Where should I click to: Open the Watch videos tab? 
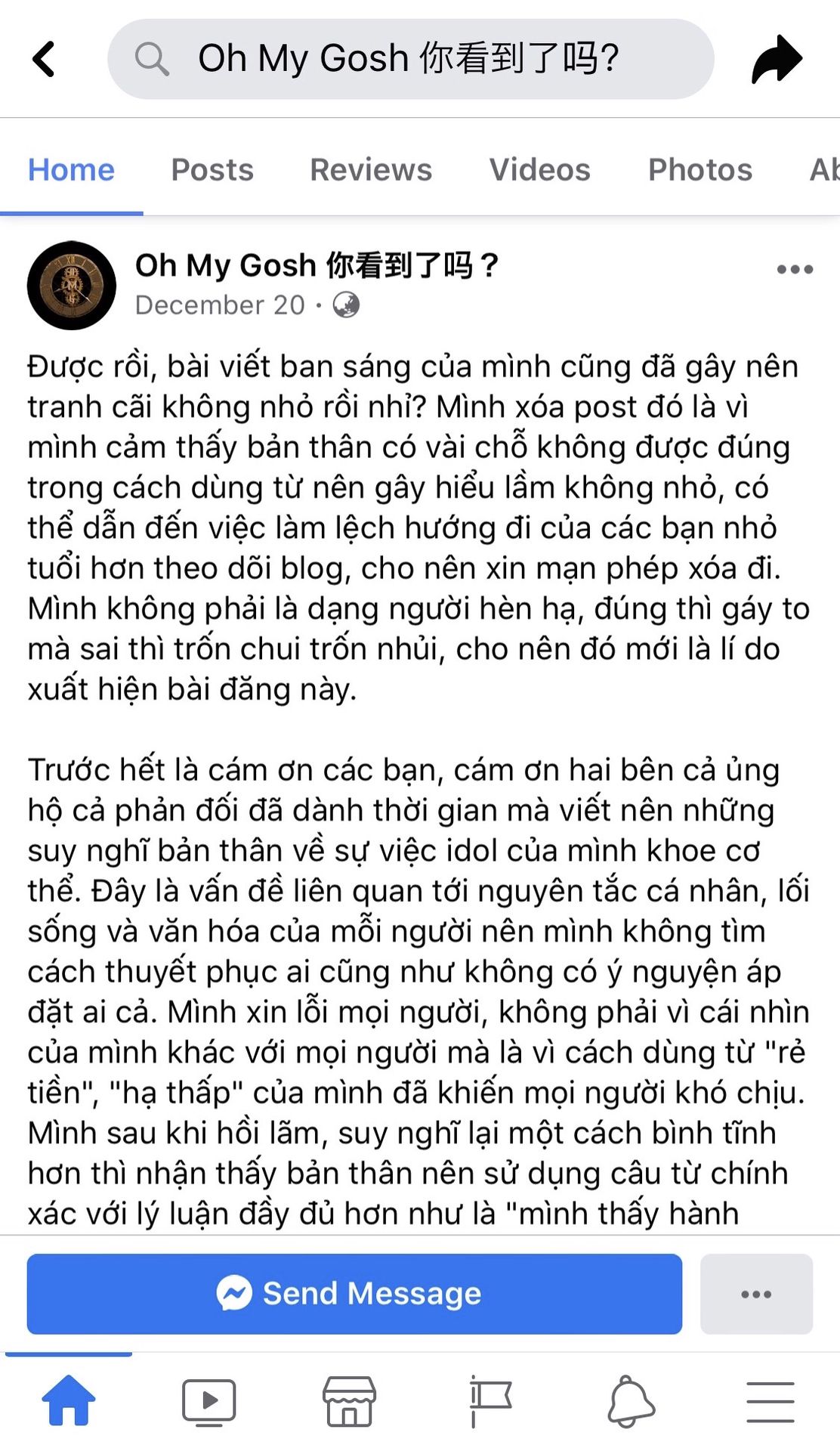click(x=209, y=1400)
